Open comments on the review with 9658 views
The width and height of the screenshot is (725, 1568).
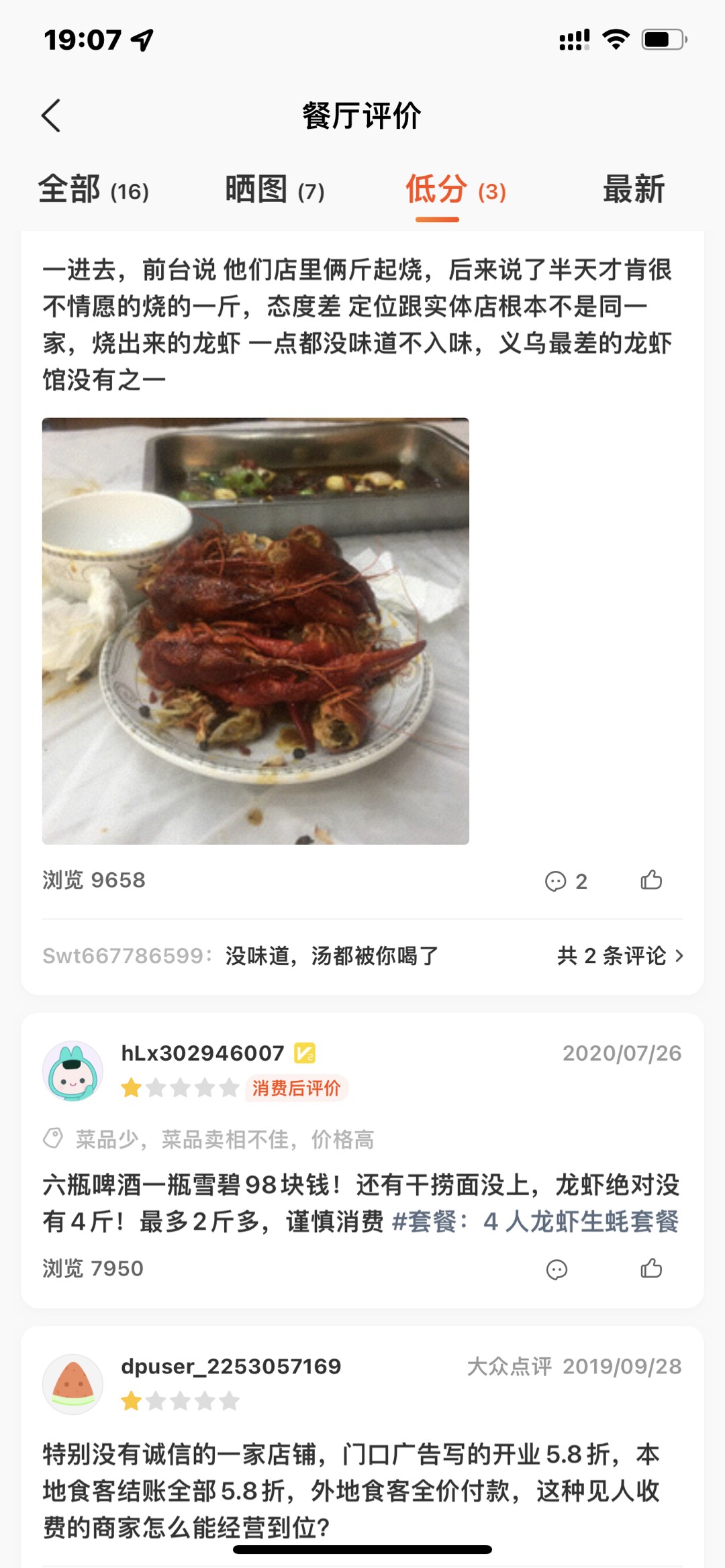point(565,881)
